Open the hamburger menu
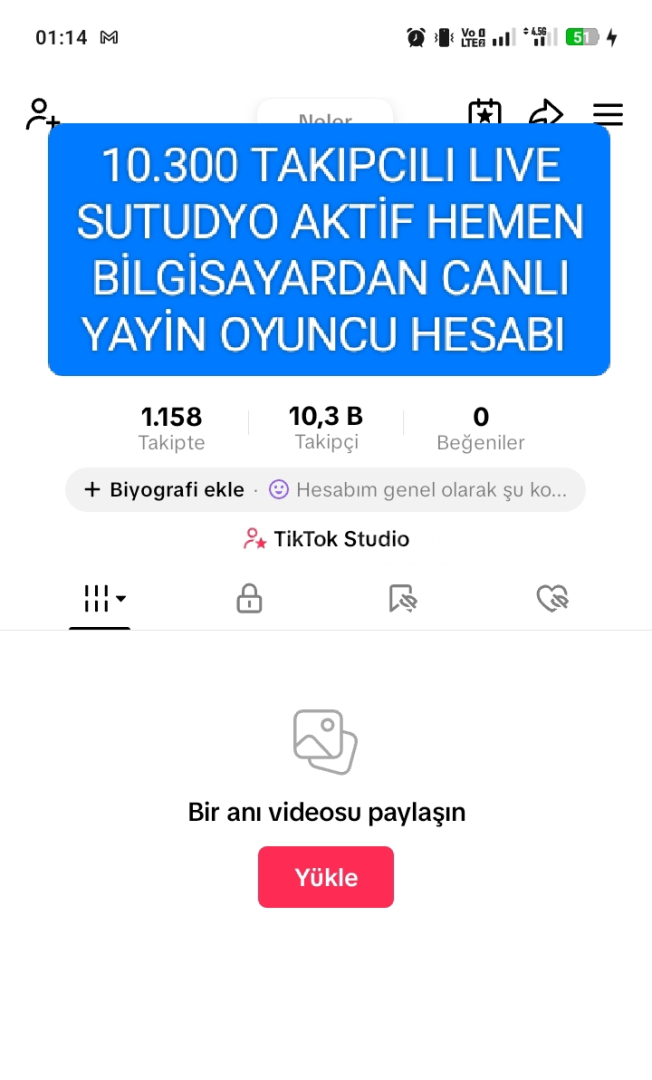This screenshot has width=652, height=1080. (608, 114)
